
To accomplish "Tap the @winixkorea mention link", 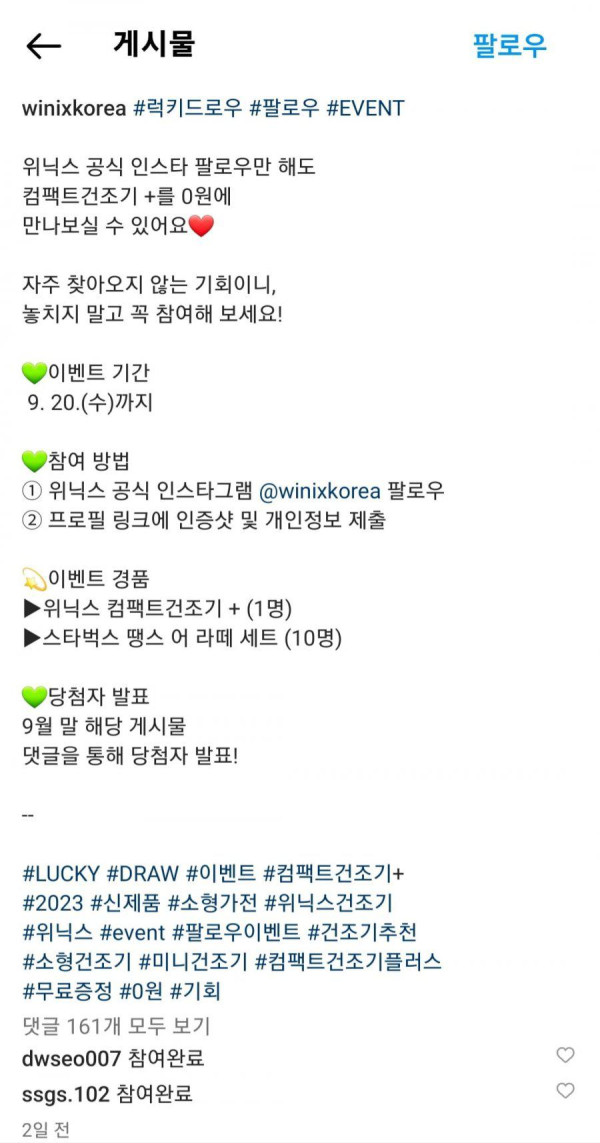I will 320,491.
